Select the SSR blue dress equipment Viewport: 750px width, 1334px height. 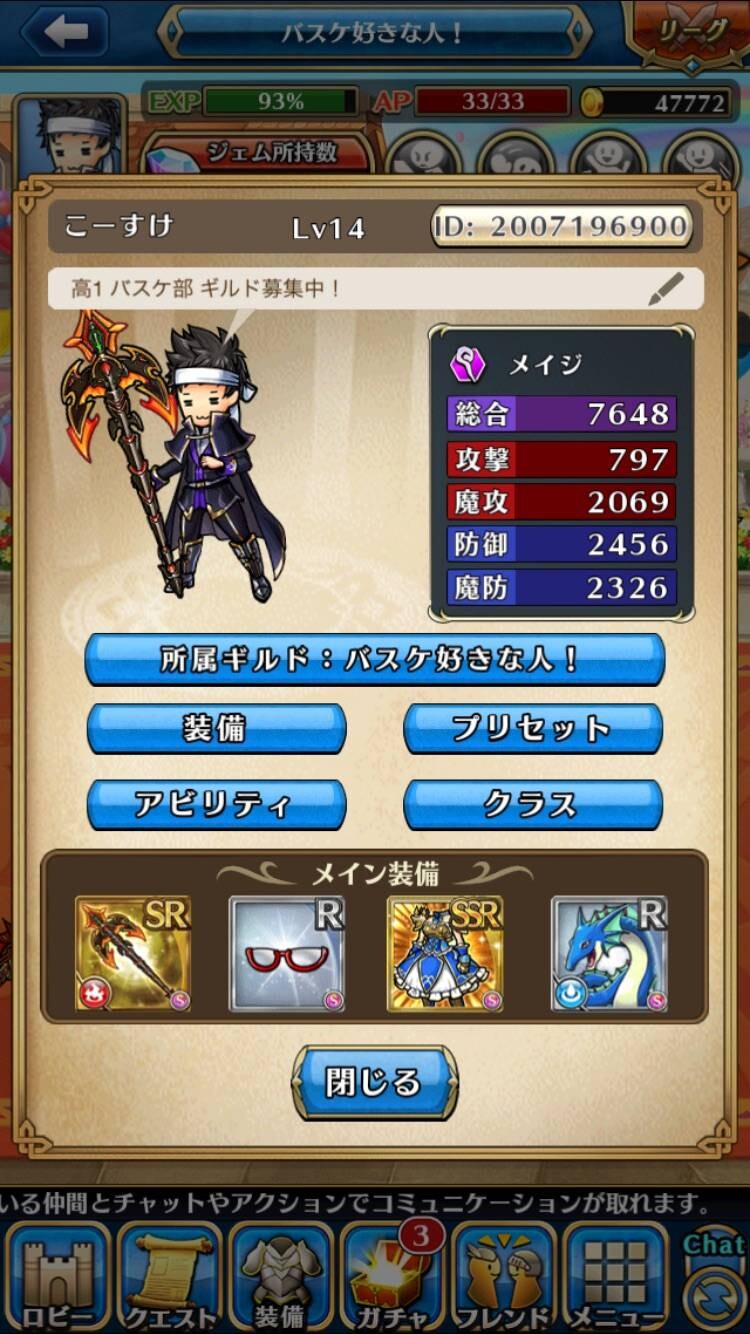click(x=445, y=954)
